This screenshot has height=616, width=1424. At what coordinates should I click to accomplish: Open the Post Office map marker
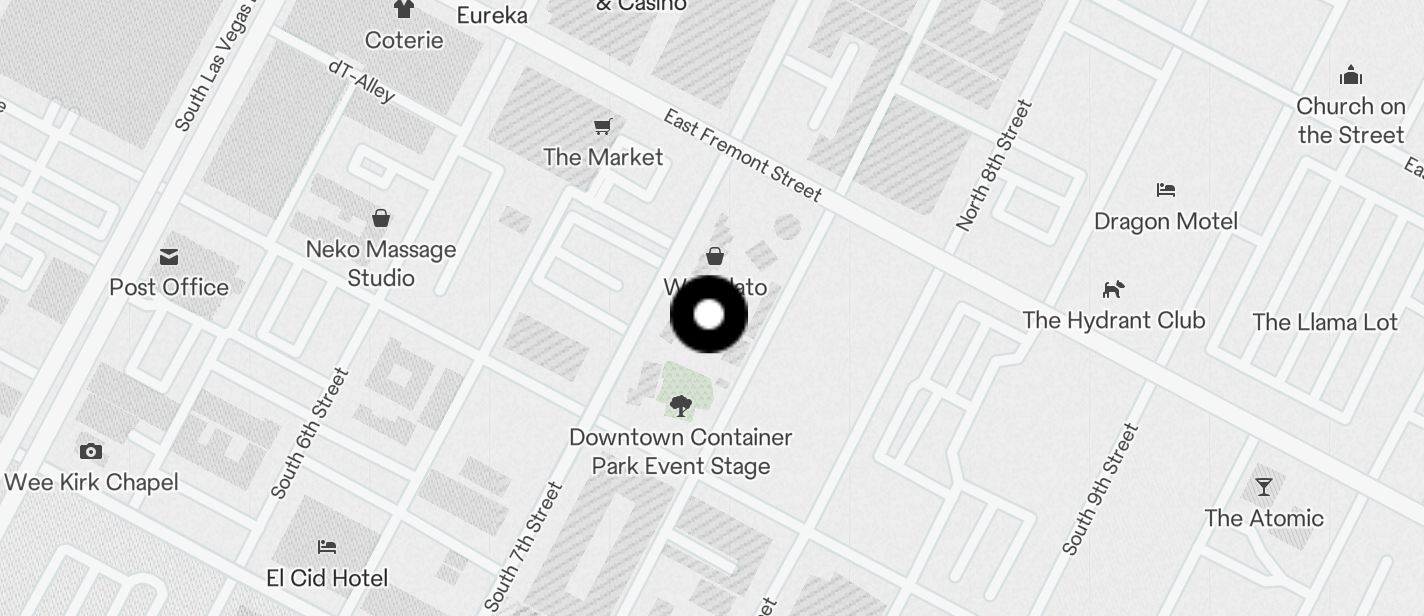(169, 258)
